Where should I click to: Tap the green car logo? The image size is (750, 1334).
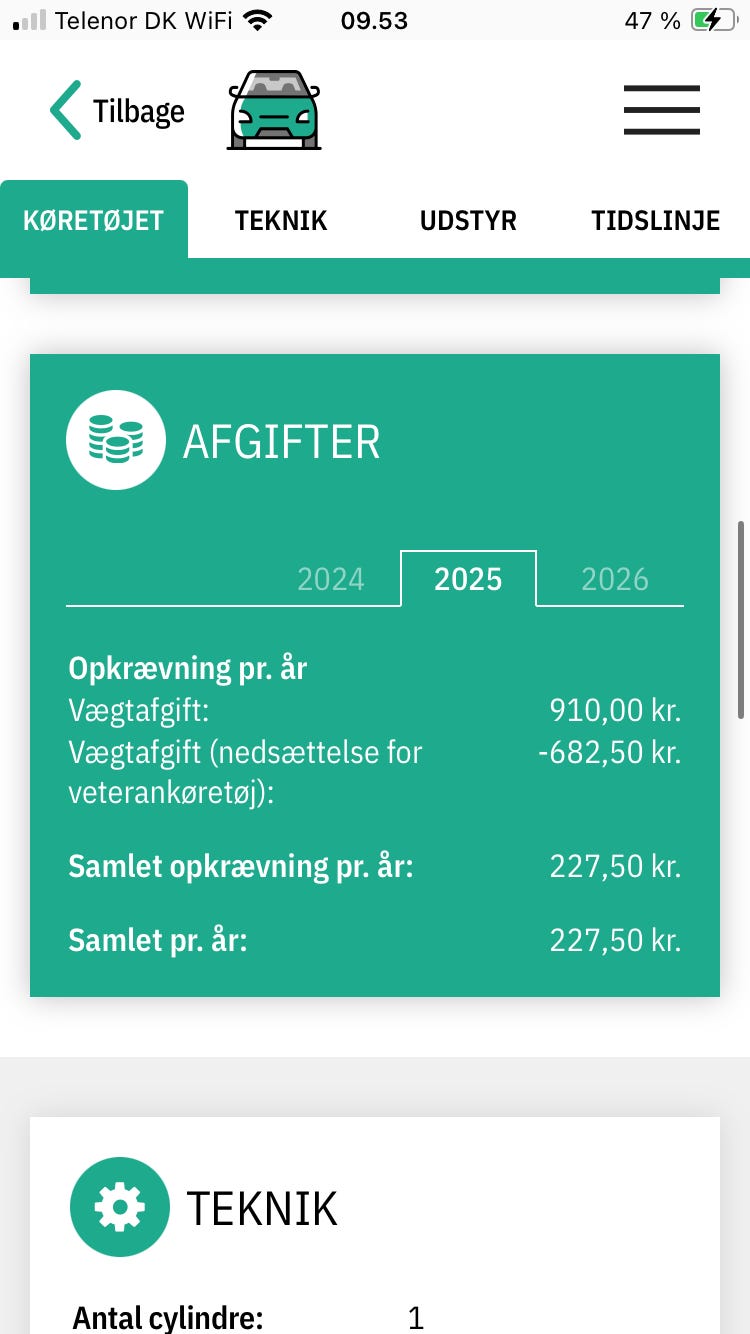click(x=274, y=111)
